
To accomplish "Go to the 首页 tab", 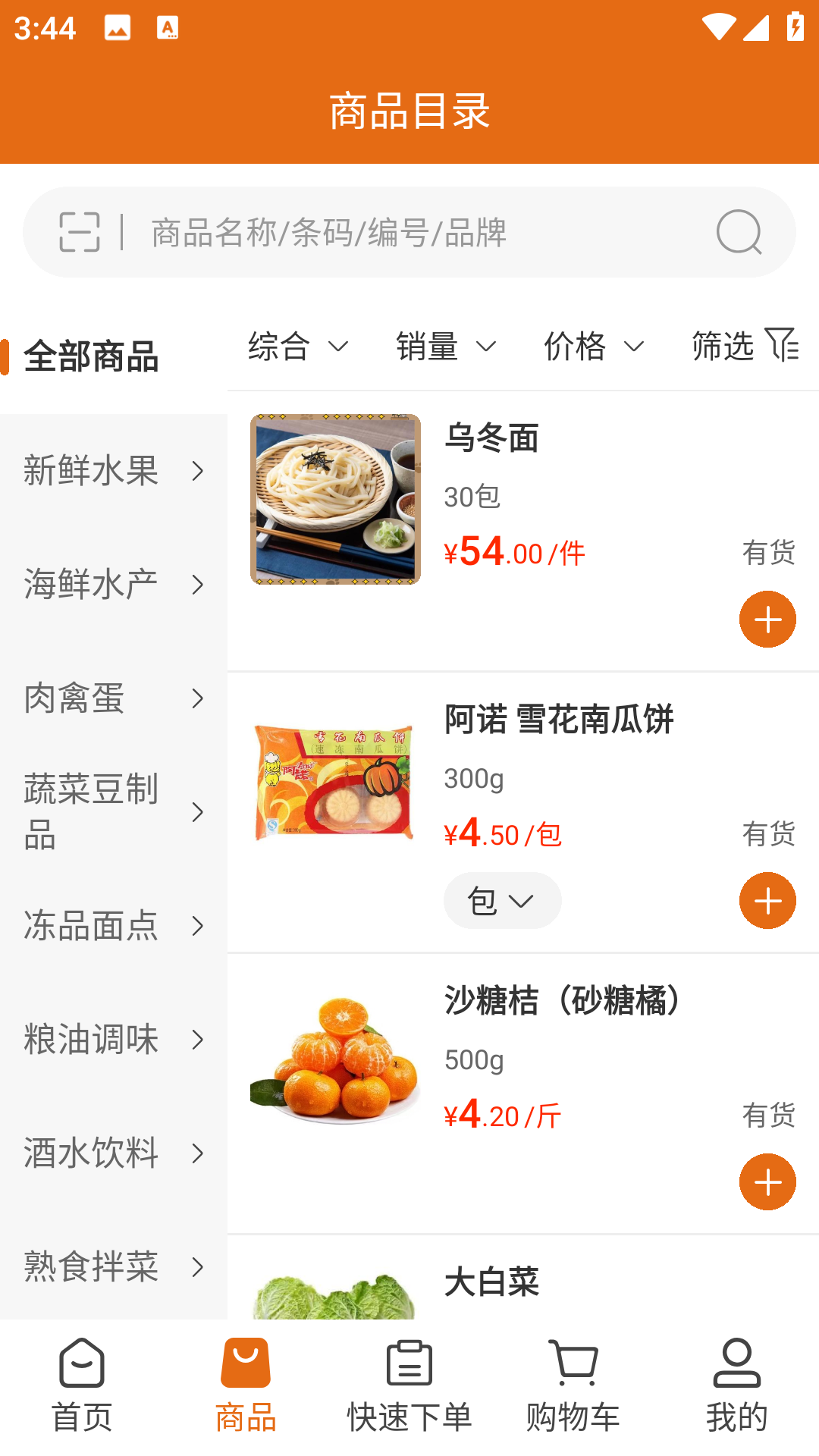I will (82, 1385).
